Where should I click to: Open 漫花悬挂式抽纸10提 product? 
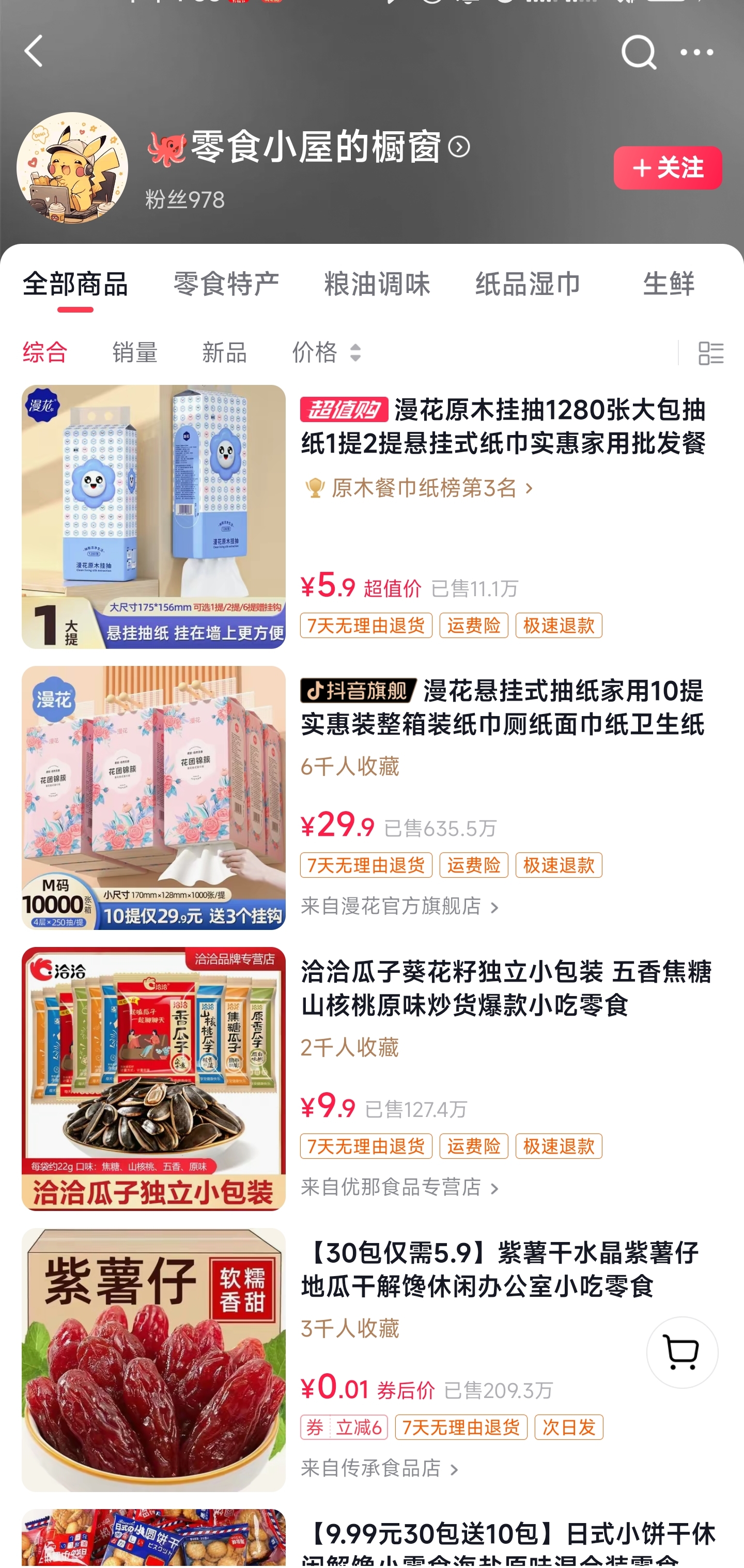503,707
